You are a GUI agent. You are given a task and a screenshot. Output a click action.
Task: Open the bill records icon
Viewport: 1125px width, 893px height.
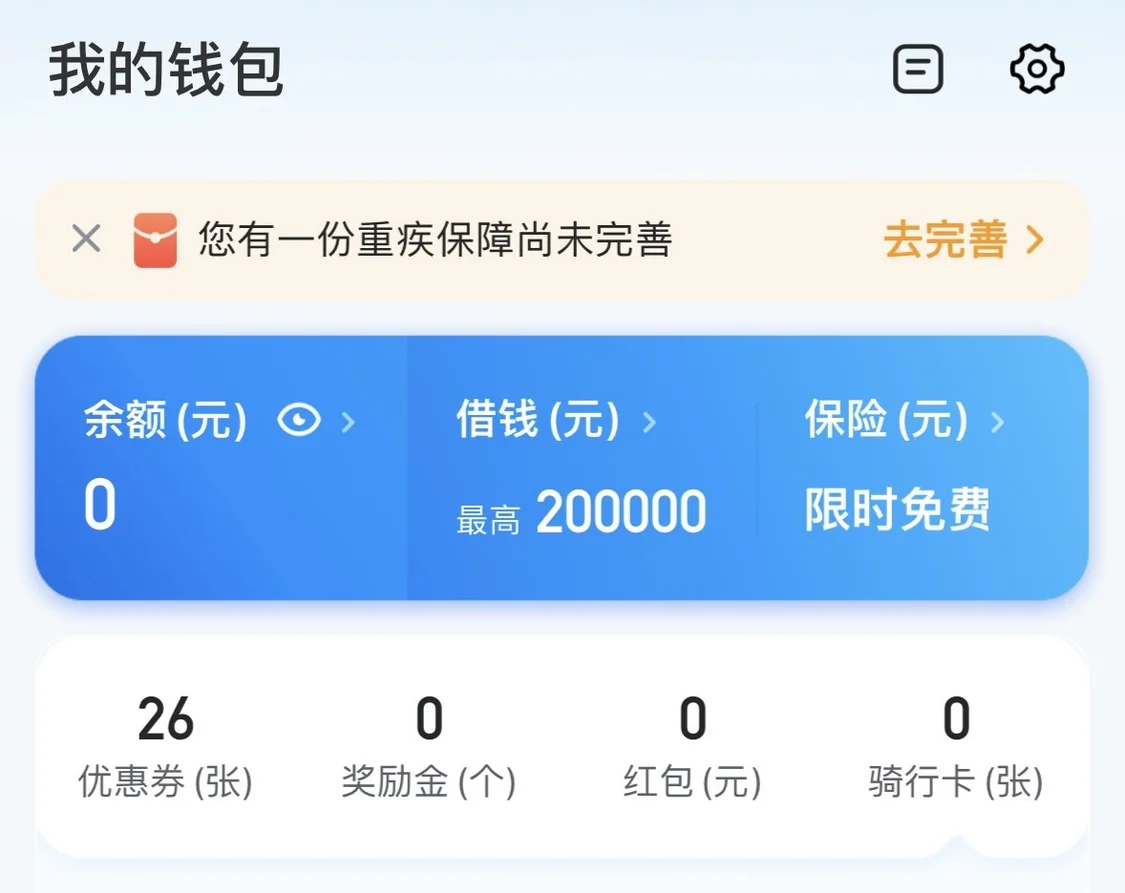point(917,70)
